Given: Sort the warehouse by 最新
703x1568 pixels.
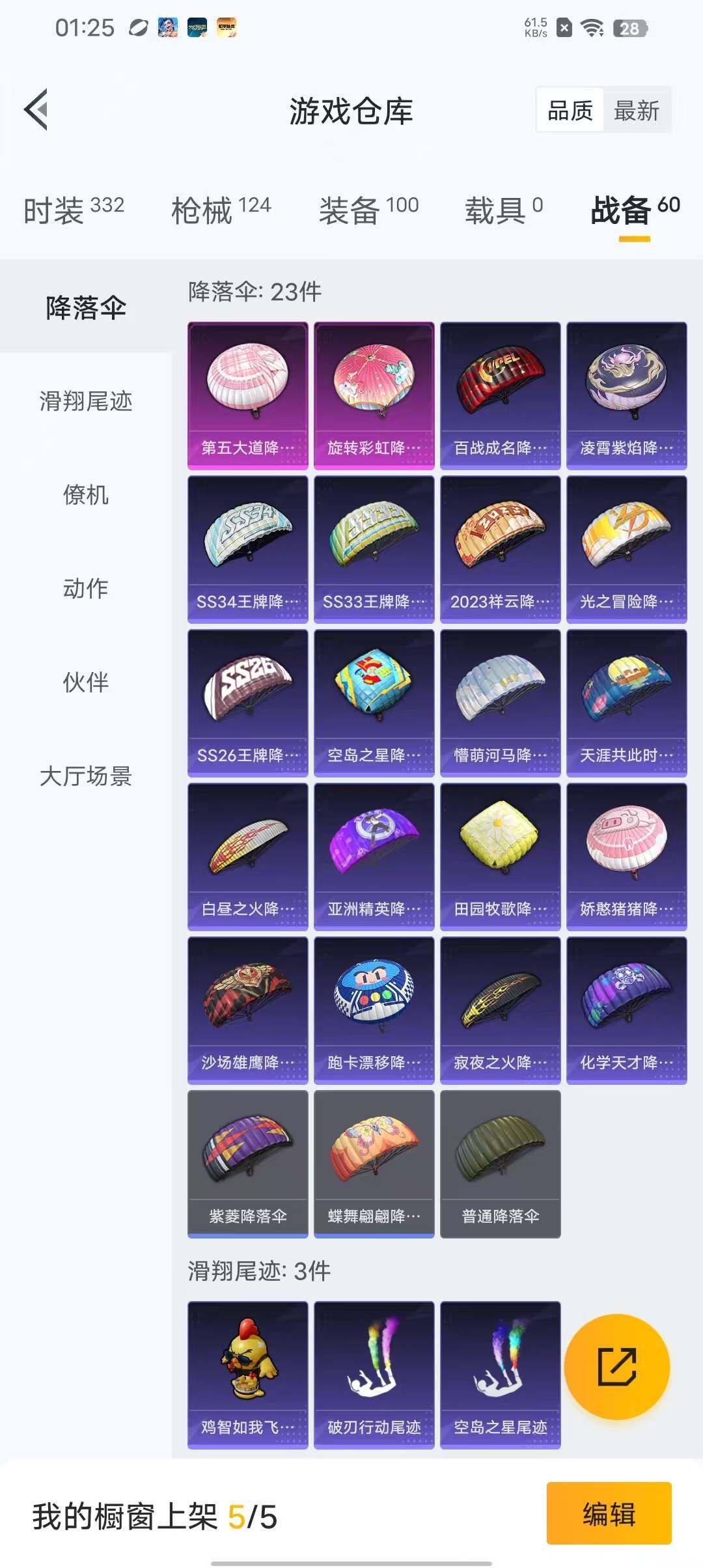Looking at the screenshot, I should 636,111.
